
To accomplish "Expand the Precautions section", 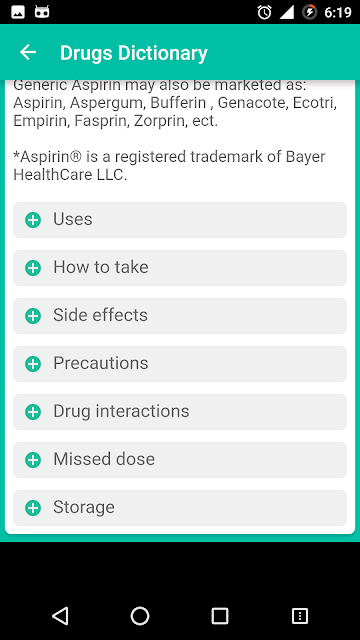I will pos(180,364).
